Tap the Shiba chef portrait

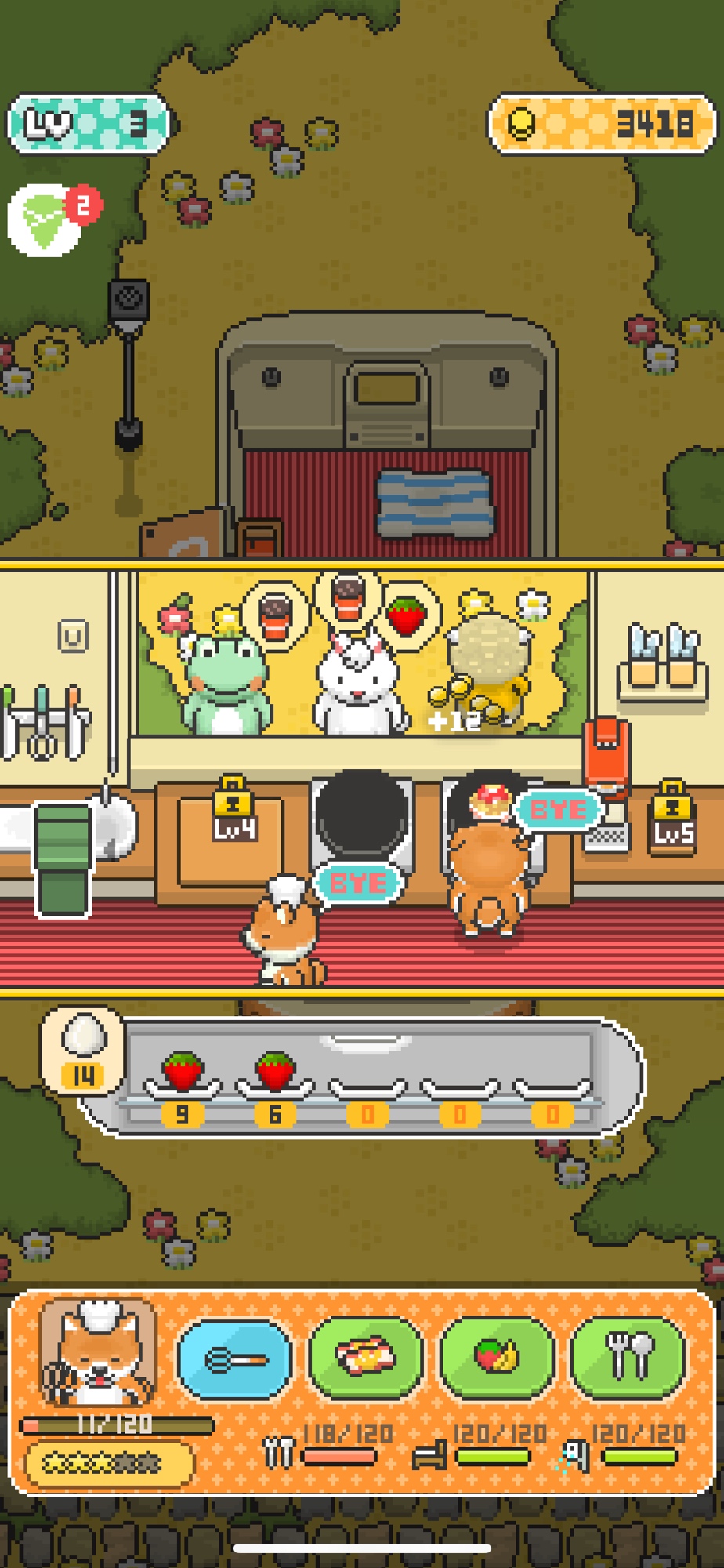pos(99,1352)
